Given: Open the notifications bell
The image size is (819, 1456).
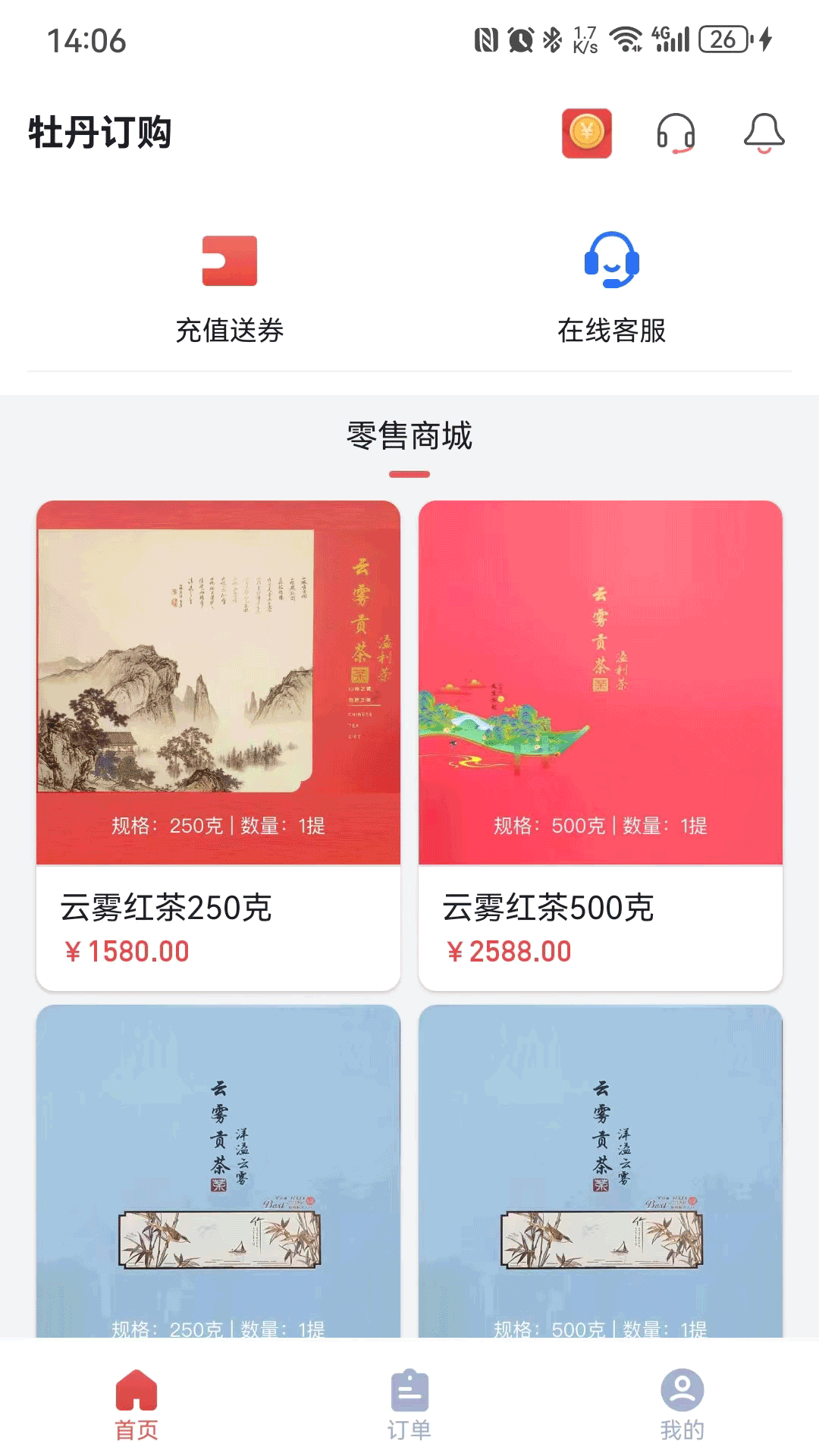Looking at the screenshot, I should tap(764, 133).
